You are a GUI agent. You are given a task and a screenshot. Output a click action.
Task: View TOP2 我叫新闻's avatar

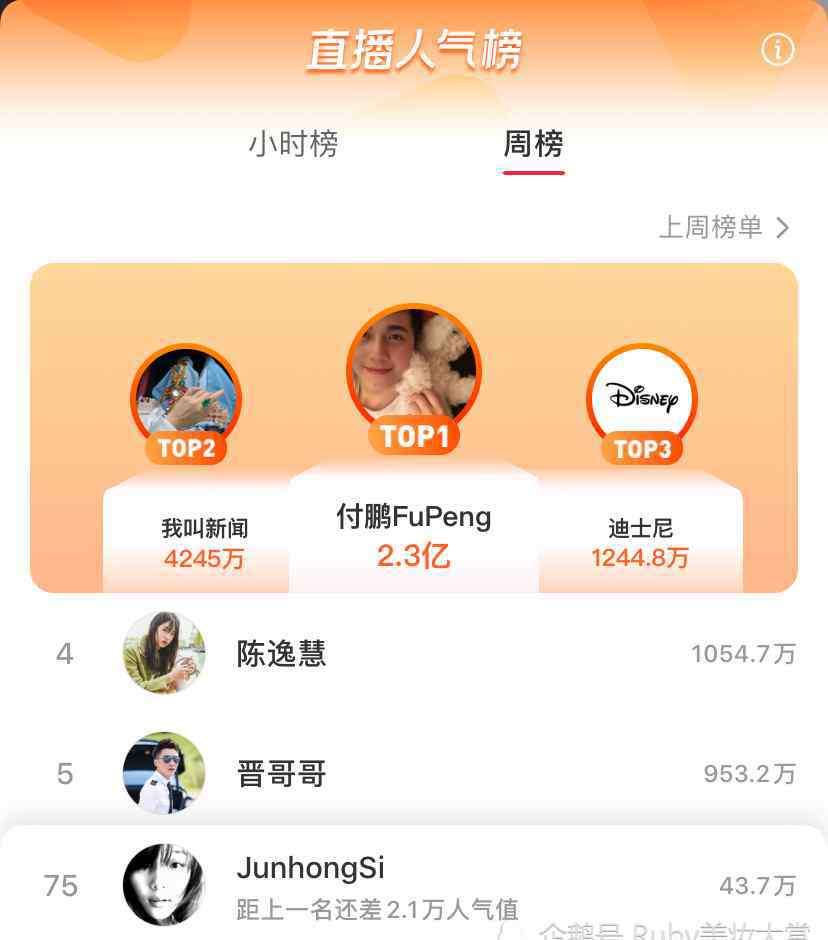pyautogui.click(x=186, y=397)
